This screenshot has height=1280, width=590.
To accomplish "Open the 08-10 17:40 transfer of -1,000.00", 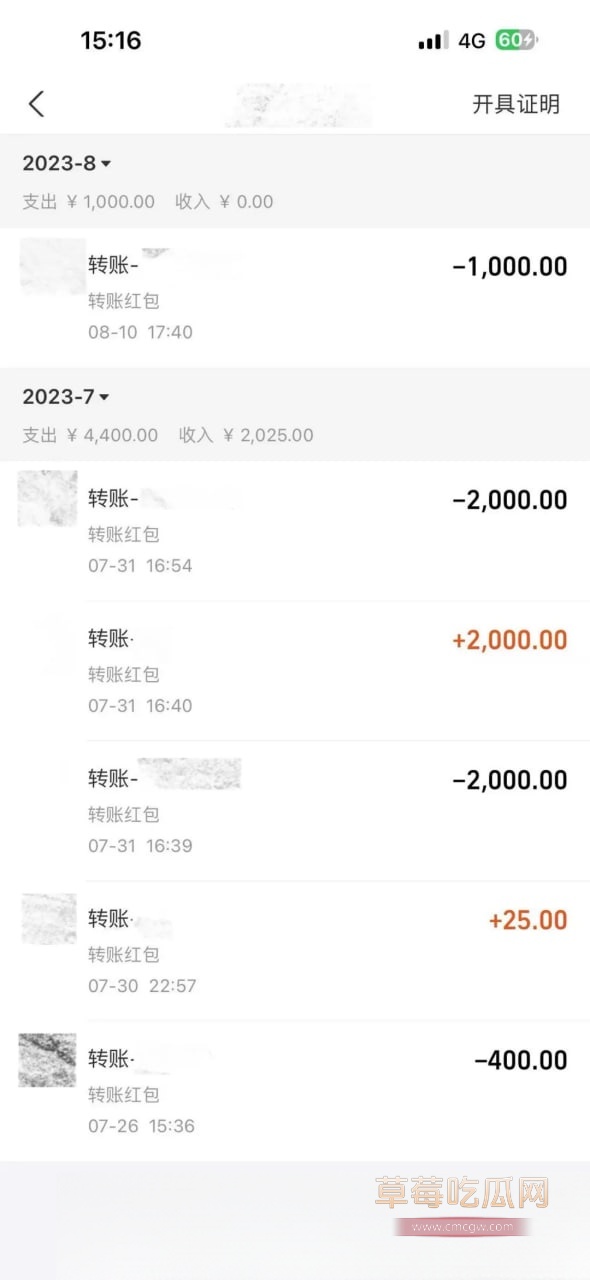I will point(295,298).
